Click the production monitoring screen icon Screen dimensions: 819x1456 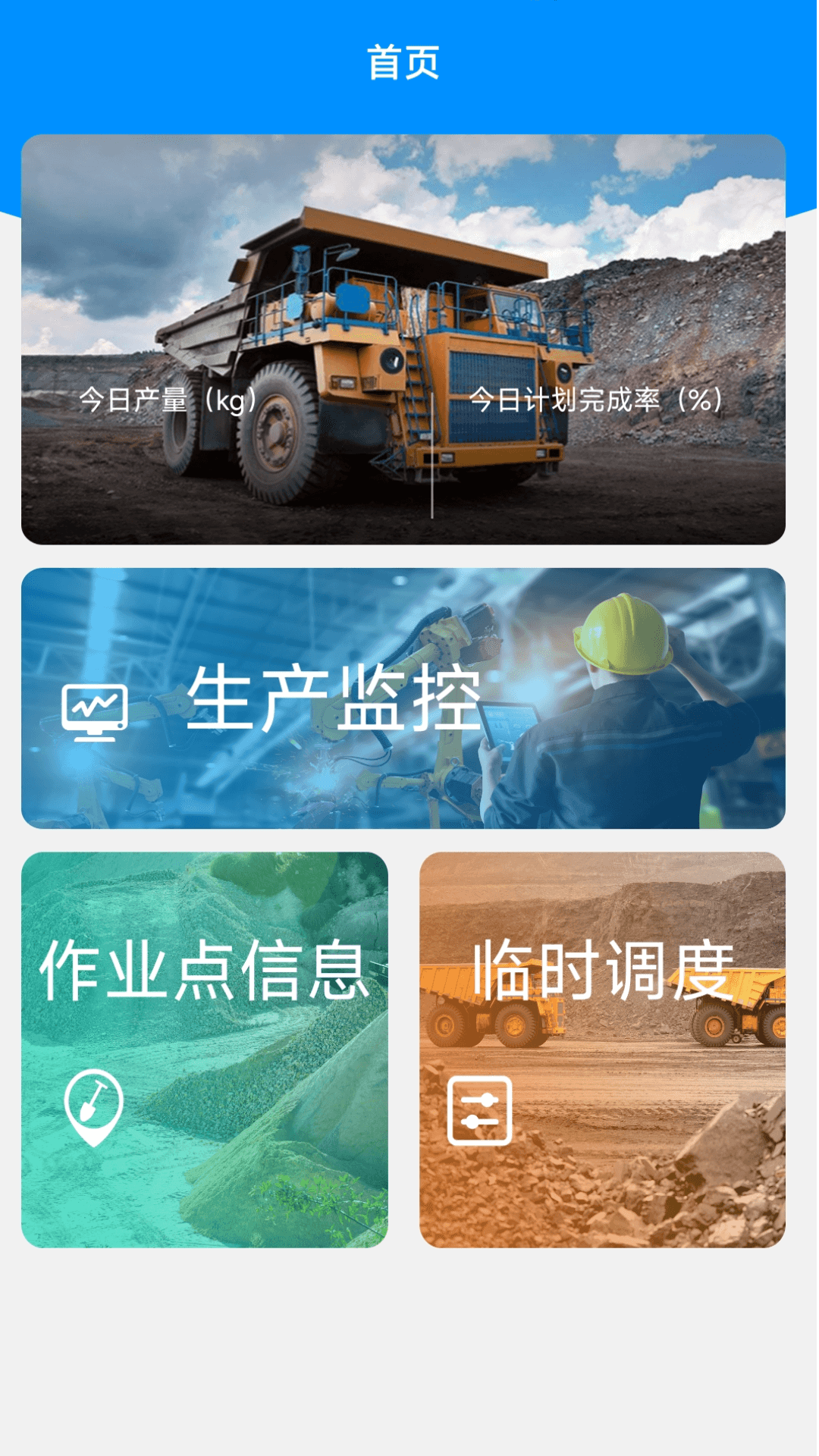coord(93,711)
